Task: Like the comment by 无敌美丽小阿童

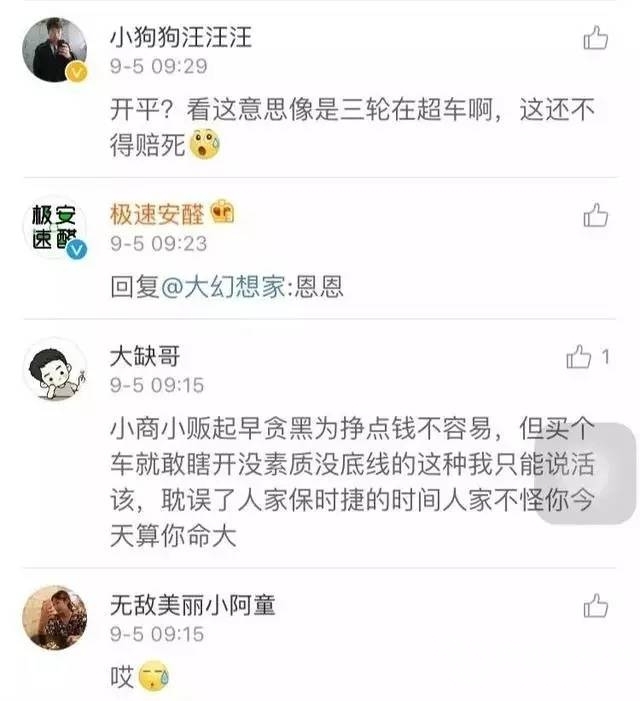Action: pyautogui.click(x=596, y=605)
